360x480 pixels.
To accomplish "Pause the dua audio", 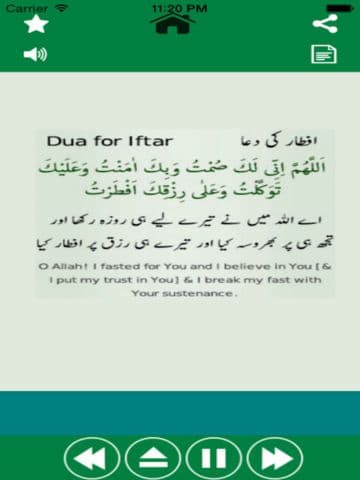I will coord(214,459).
